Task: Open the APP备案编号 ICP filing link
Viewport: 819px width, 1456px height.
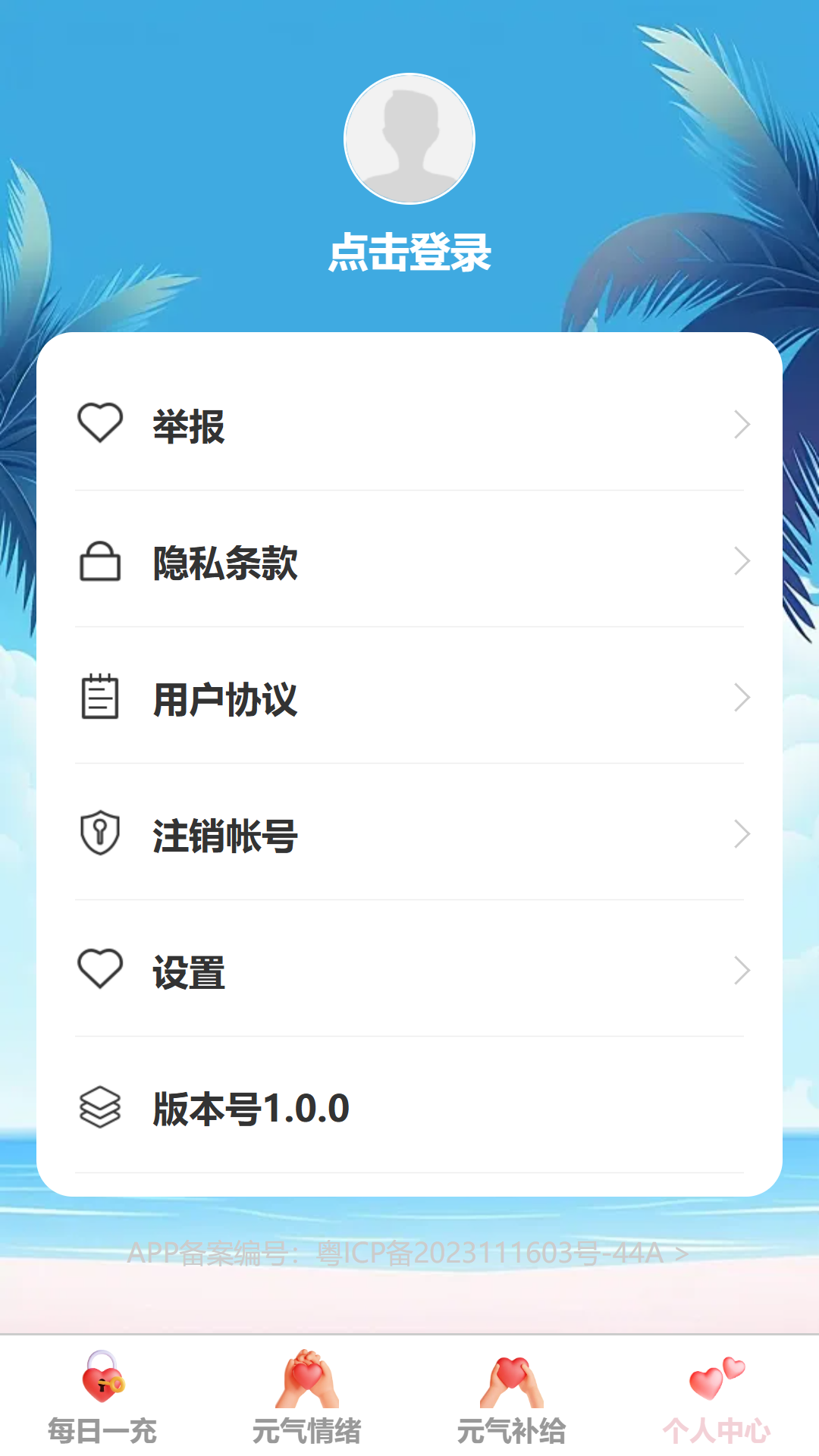Action: coord(408,1253)
